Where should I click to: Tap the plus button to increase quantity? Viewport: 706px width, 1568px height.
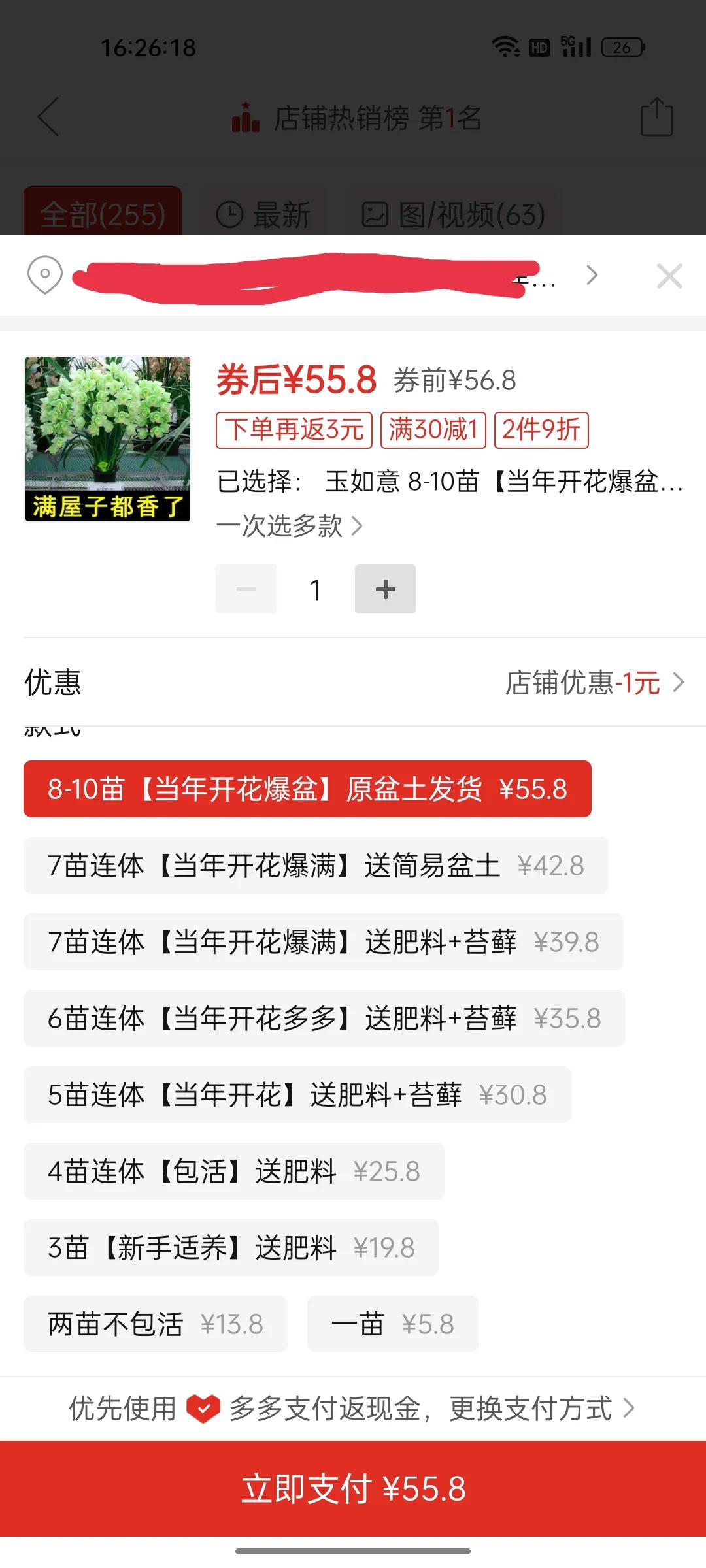click(x=385, y=589)
